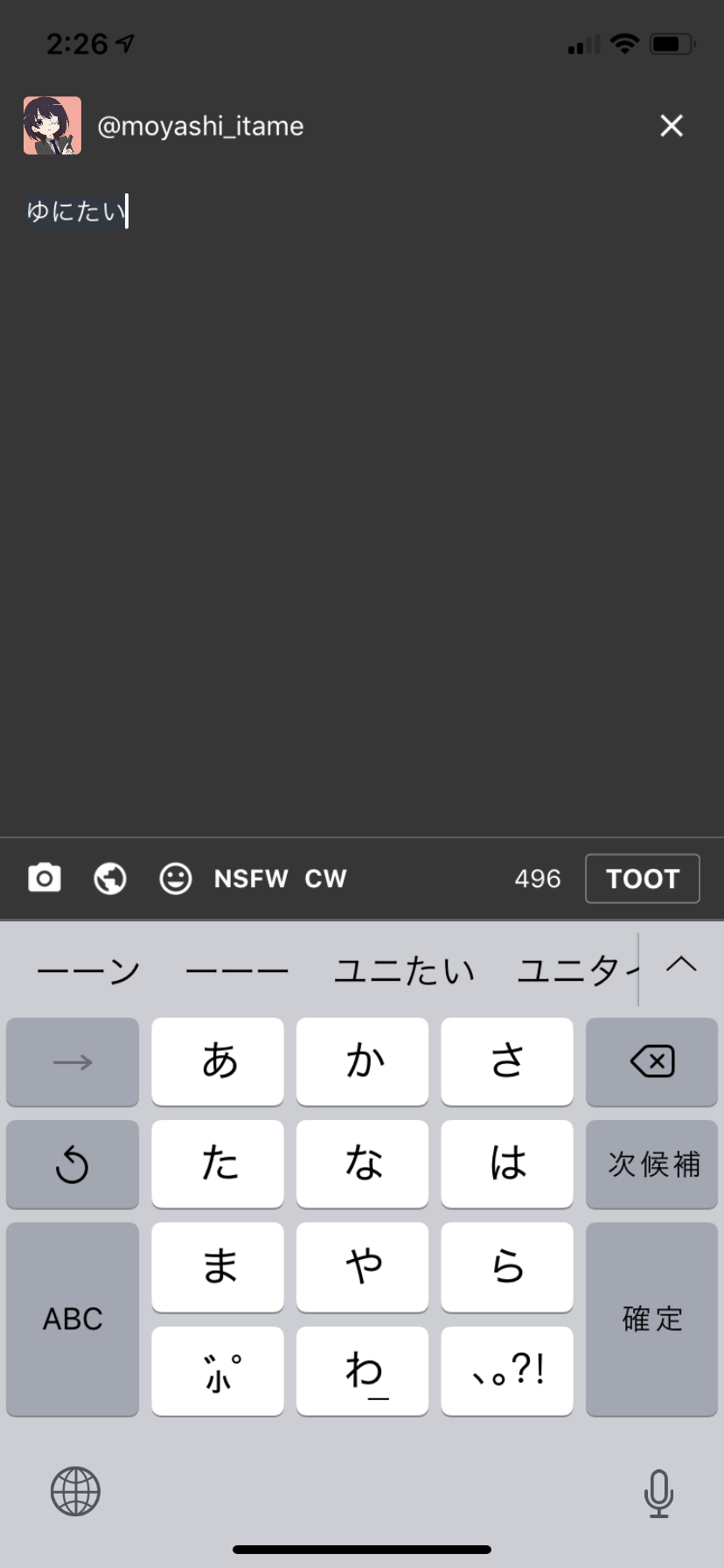Confirm input with the 確定 key
The height and width of the screenshot is (1568, 724).
click(x=651, y=1319)
